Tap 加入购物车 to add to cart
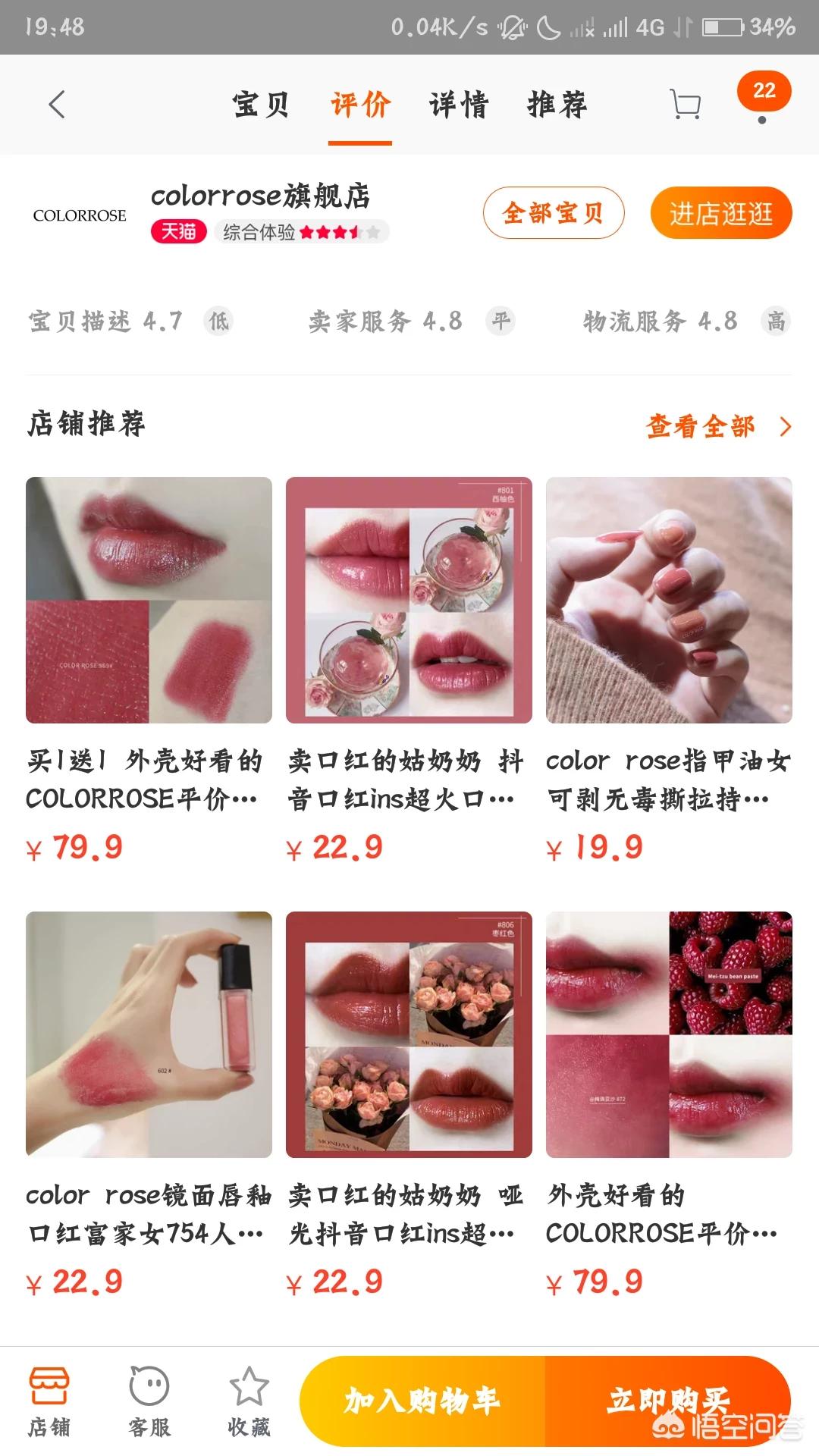The height and width of the screenshot is (1456, 819). pos(422,1400)
